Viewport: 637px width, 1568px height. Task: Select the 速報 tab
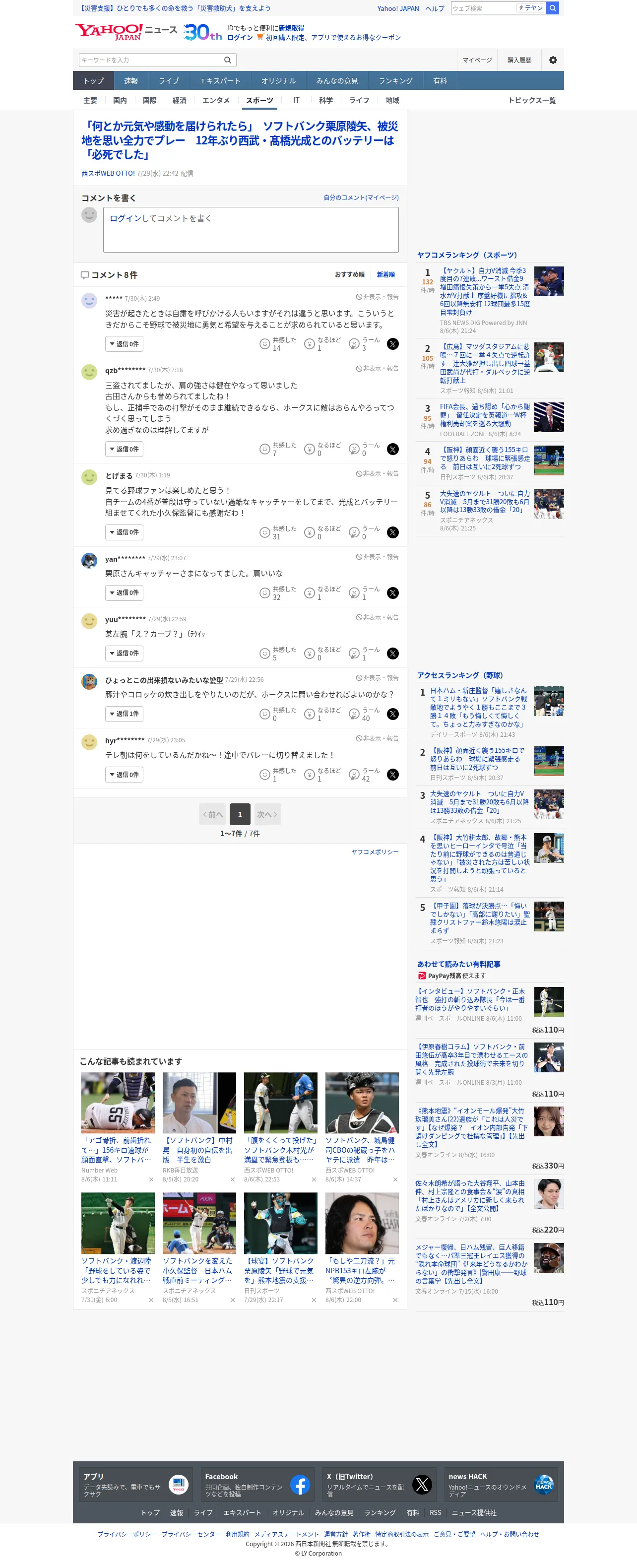click(x=131, y=81)
